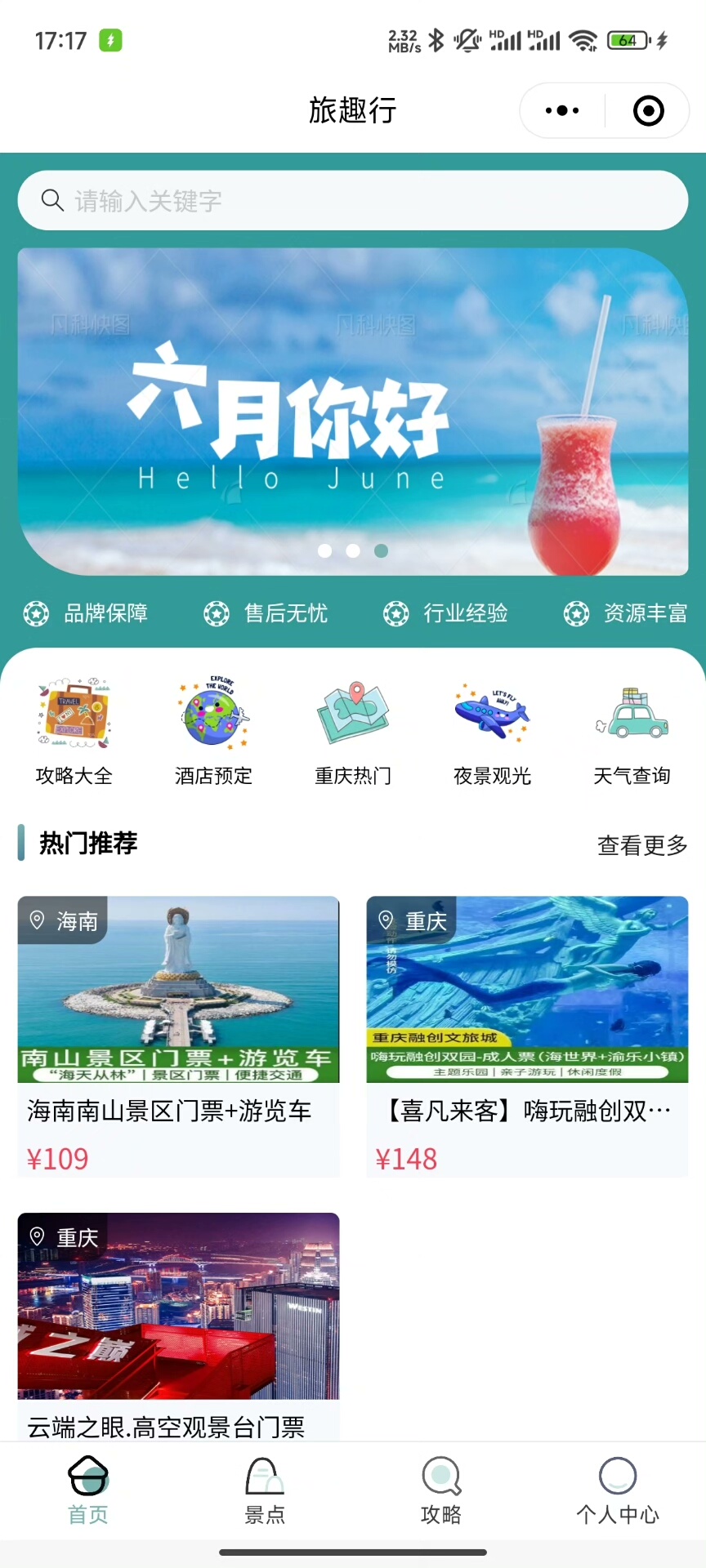Switch to the 个人中心 tab

click(x=618, y=1491)
